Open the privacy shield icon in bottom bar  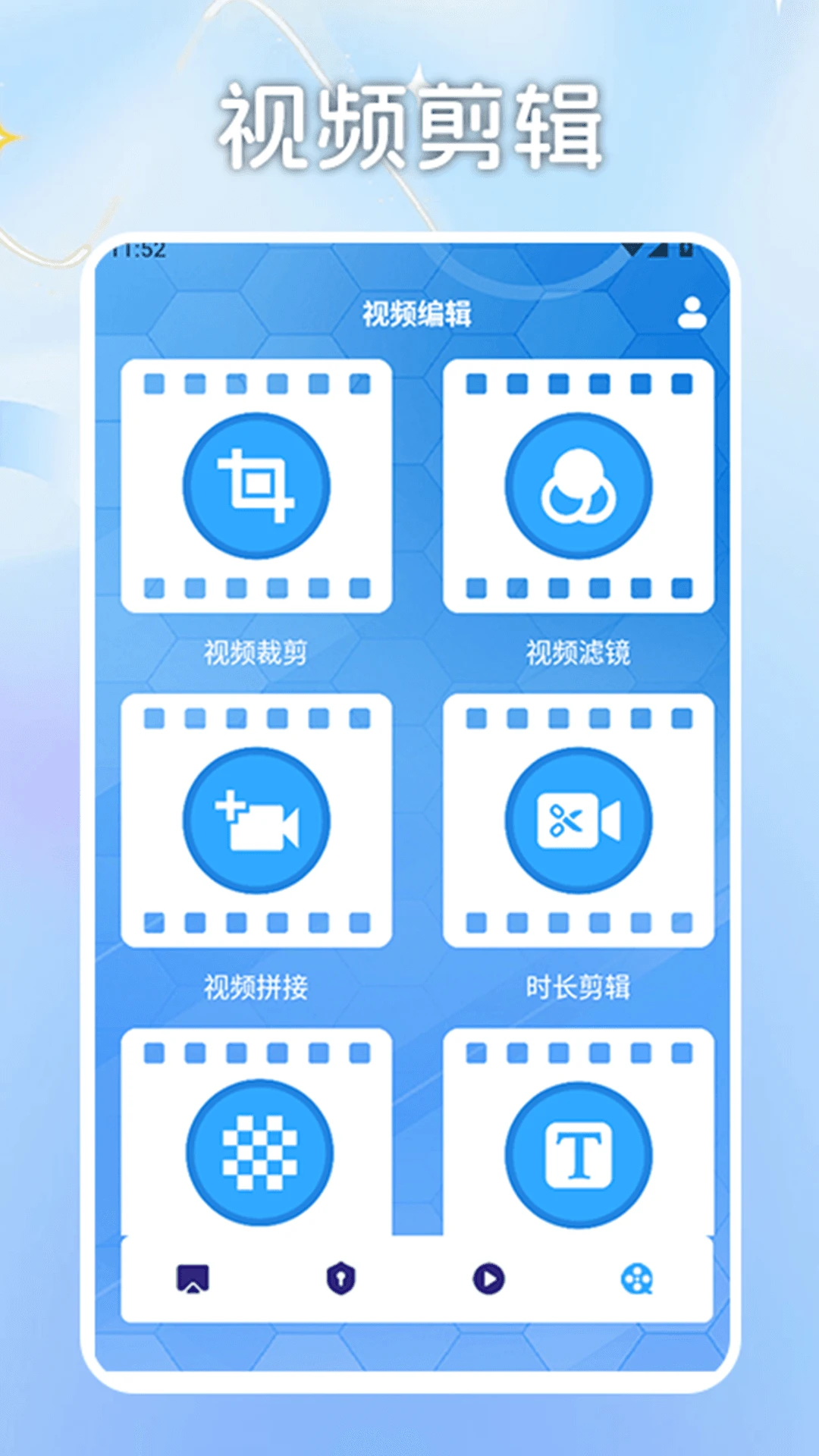point(340,1278)
